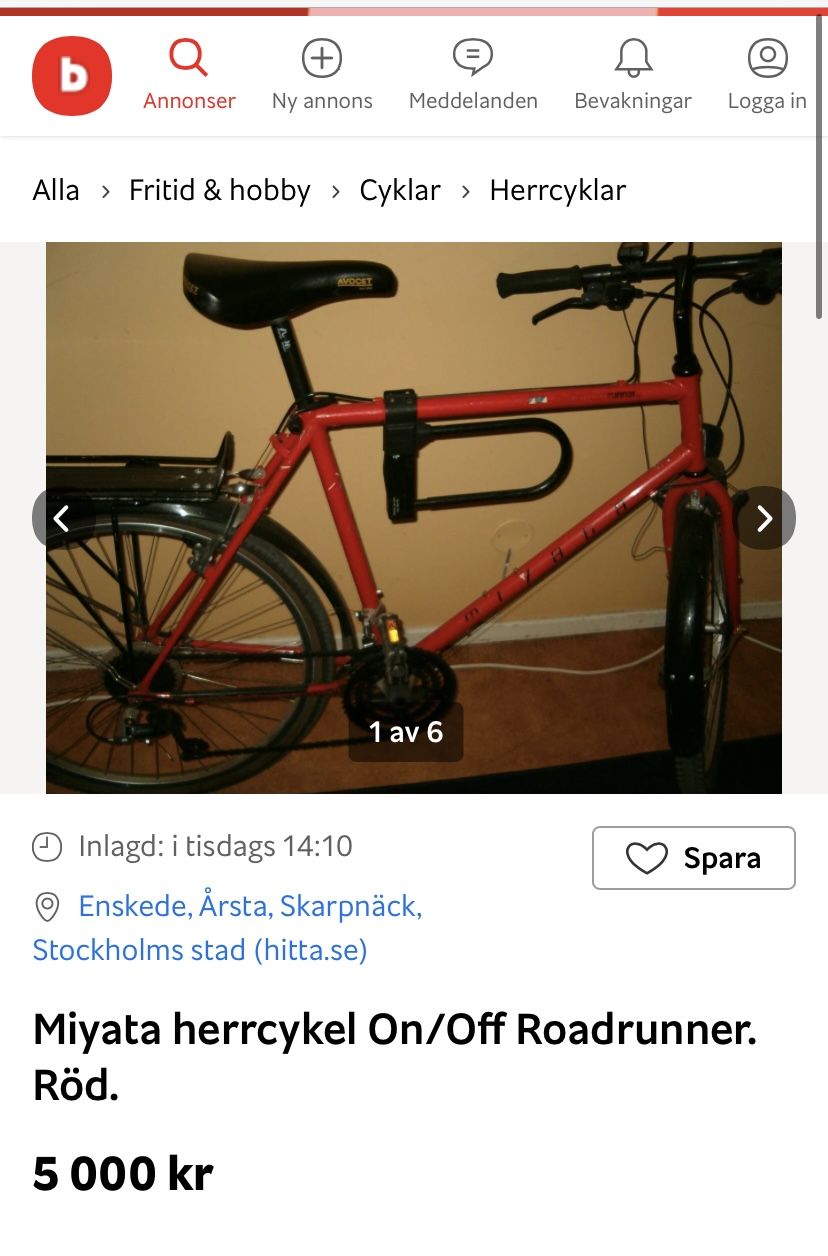This screenshot has width=828, height=1256.
Task: Open the Cyklar category breadcrumb
Action: tap(400, 190)
